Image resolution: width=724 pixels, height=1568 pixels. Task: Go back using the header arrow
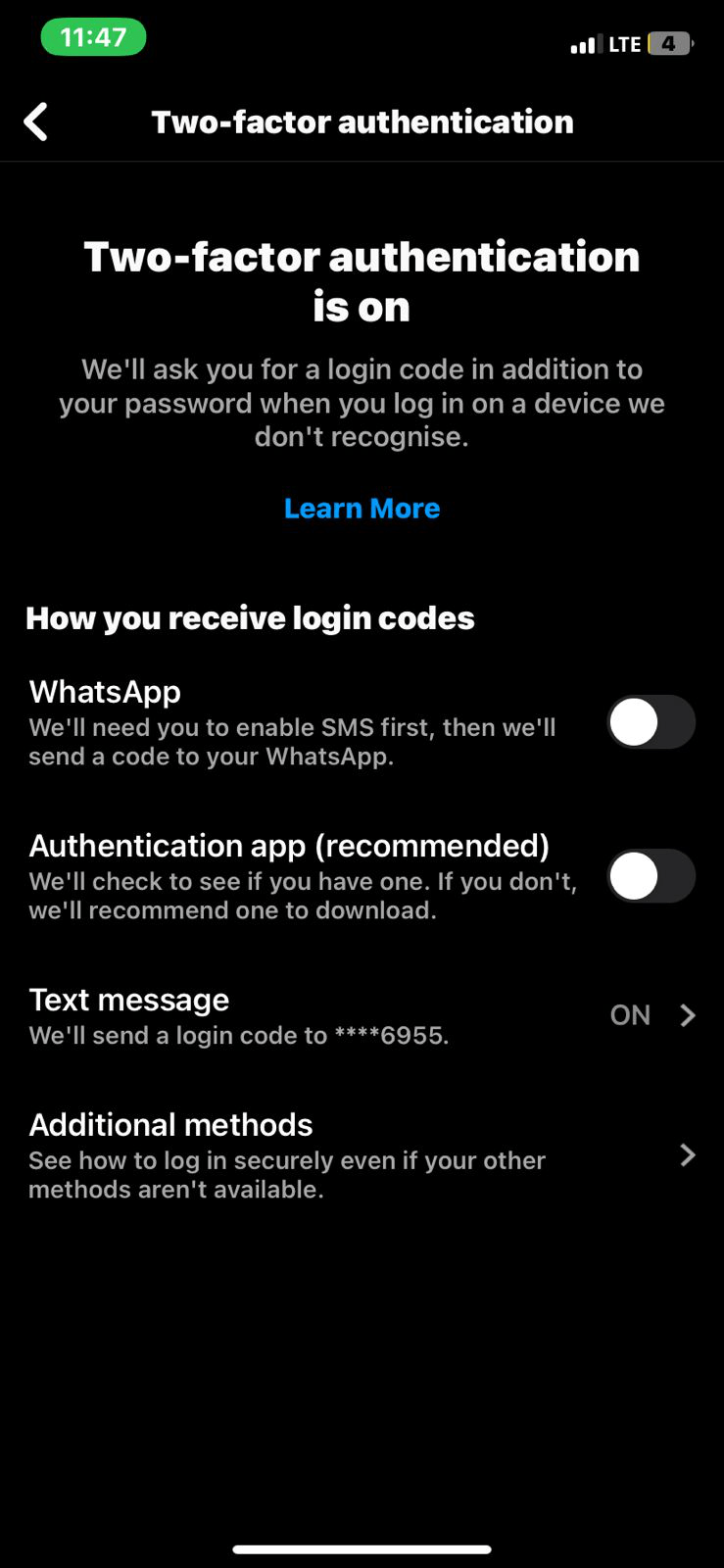[36, 122]
